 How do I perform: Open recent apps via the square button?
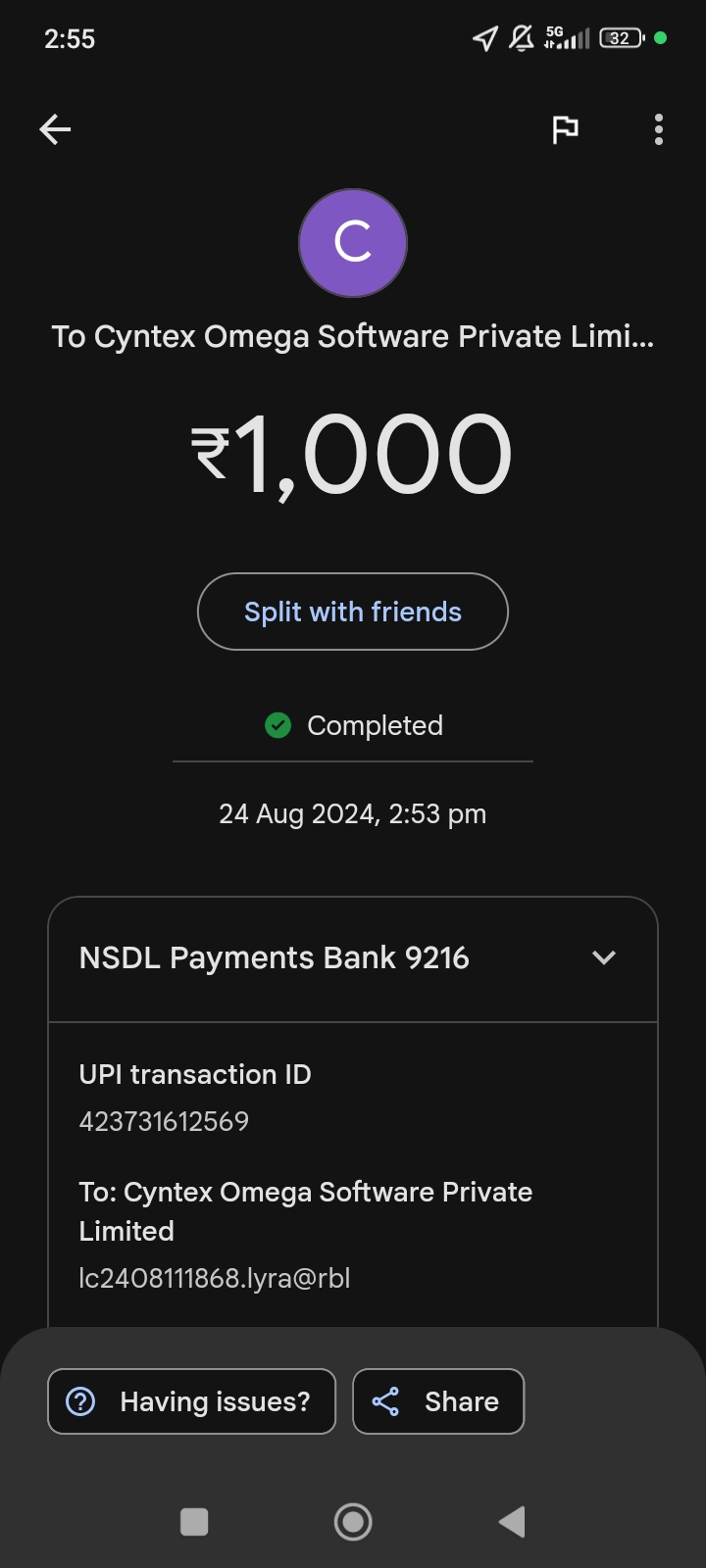click(194, 1522)
